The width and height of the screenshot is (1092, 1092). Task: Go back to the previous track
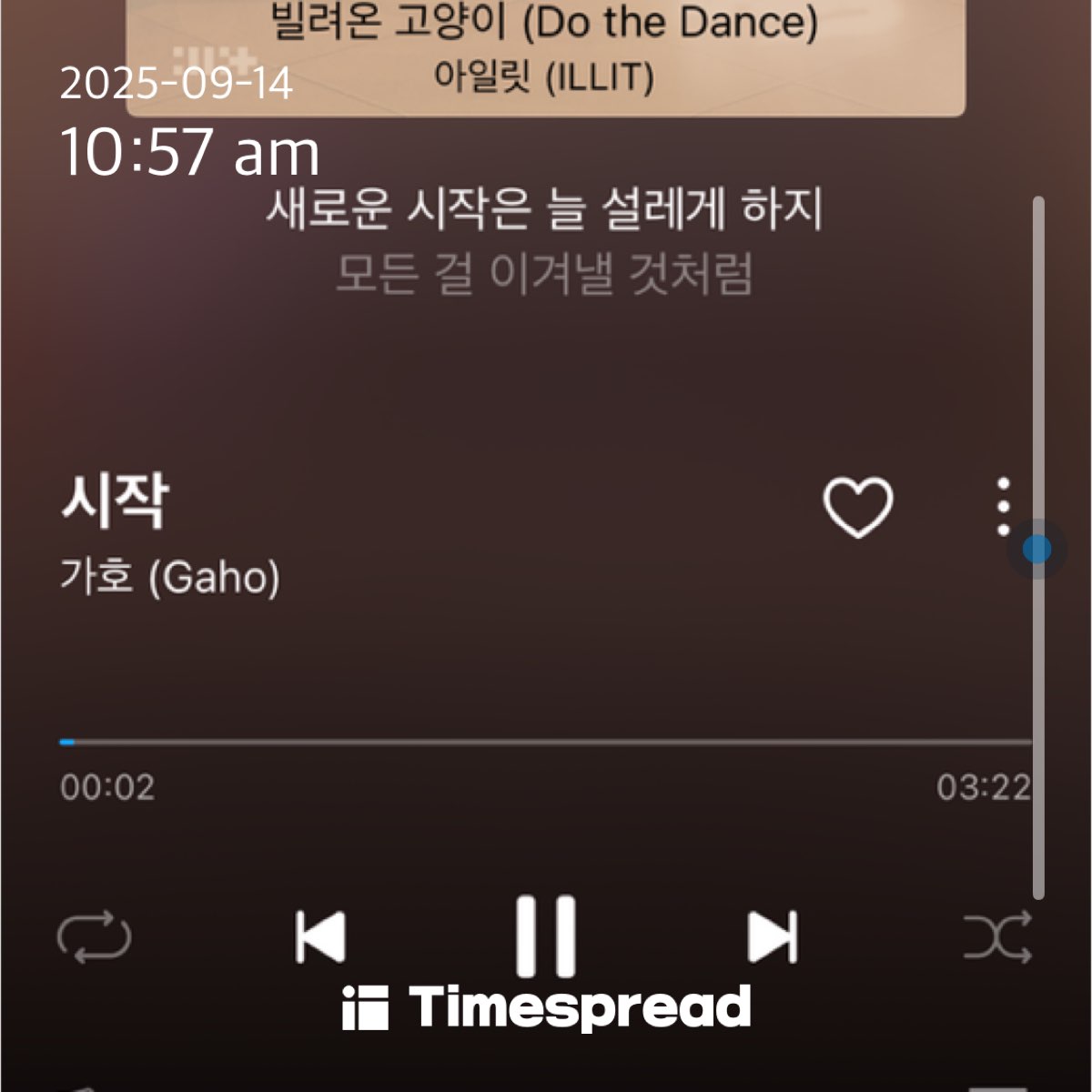tap(320, 936)
